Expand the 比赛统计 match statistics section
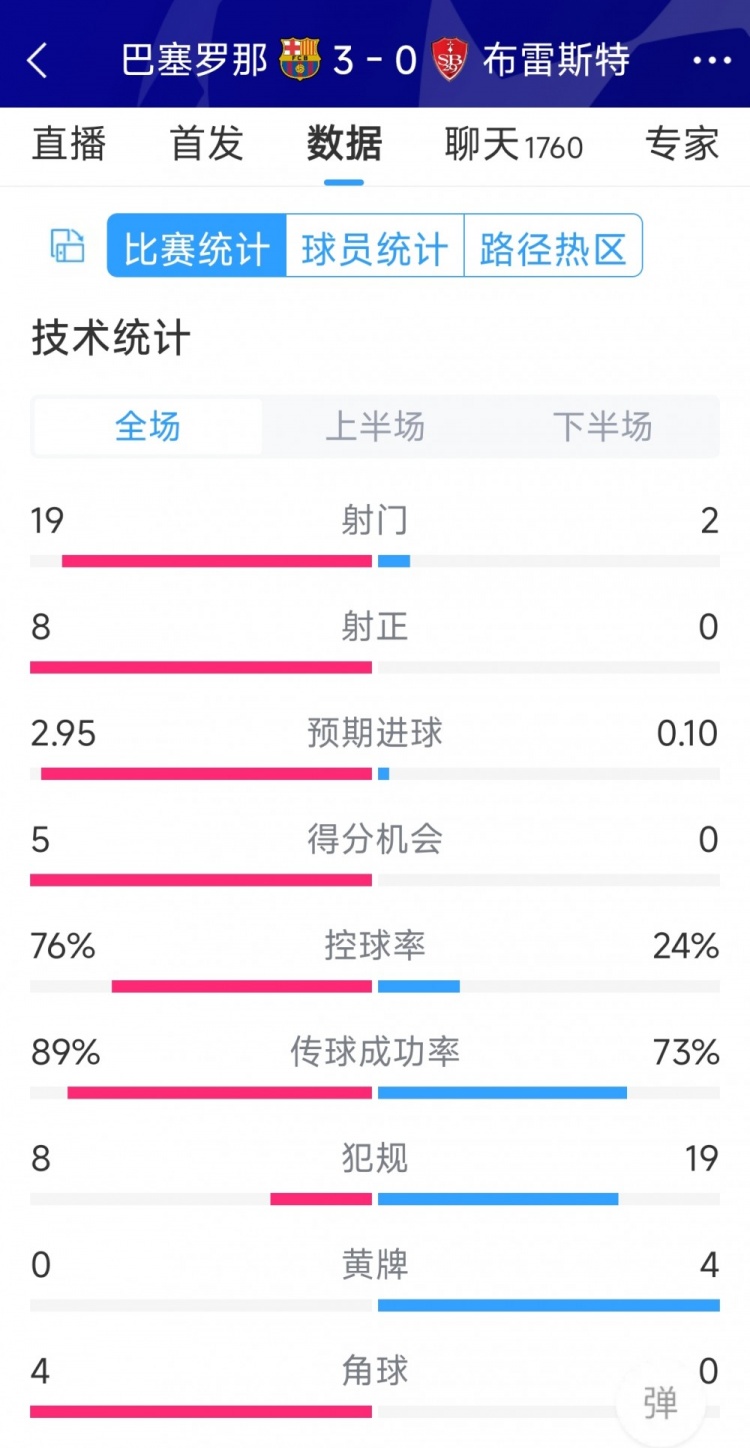 click(196, 246)
